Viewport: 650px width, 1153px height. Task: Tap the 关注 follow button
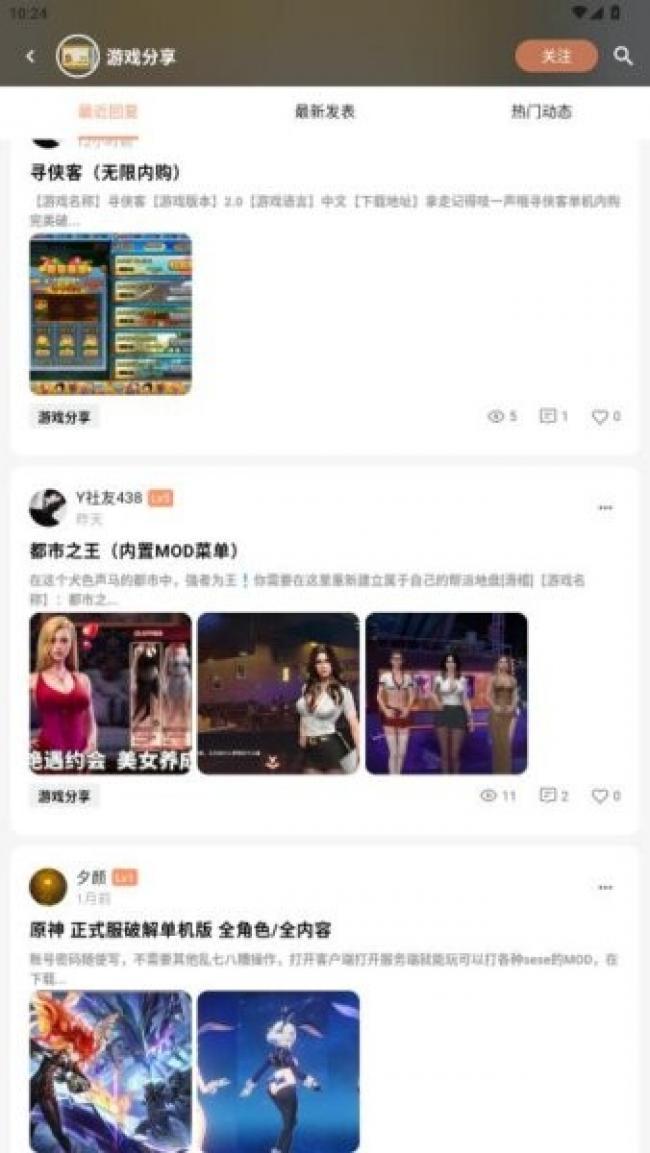click(x=556, y=57)
